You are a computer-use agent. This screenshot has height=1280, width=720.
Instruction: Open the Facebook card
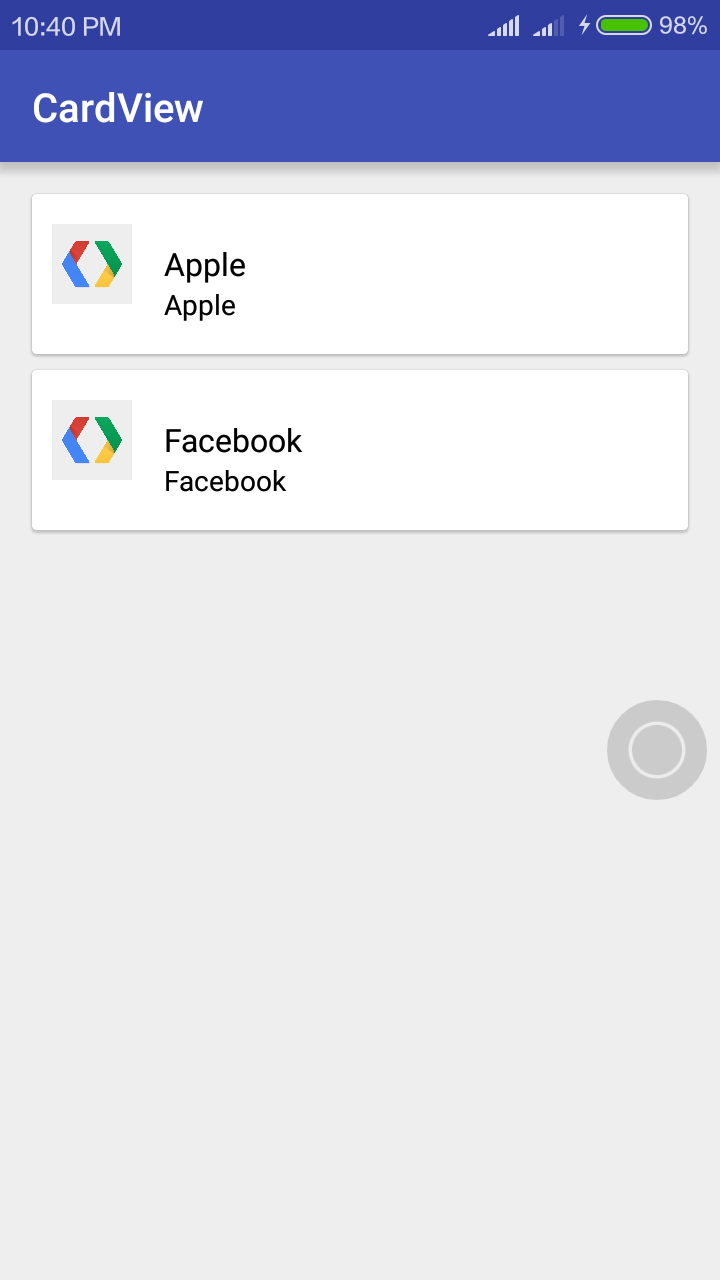[x=360, y=450]
